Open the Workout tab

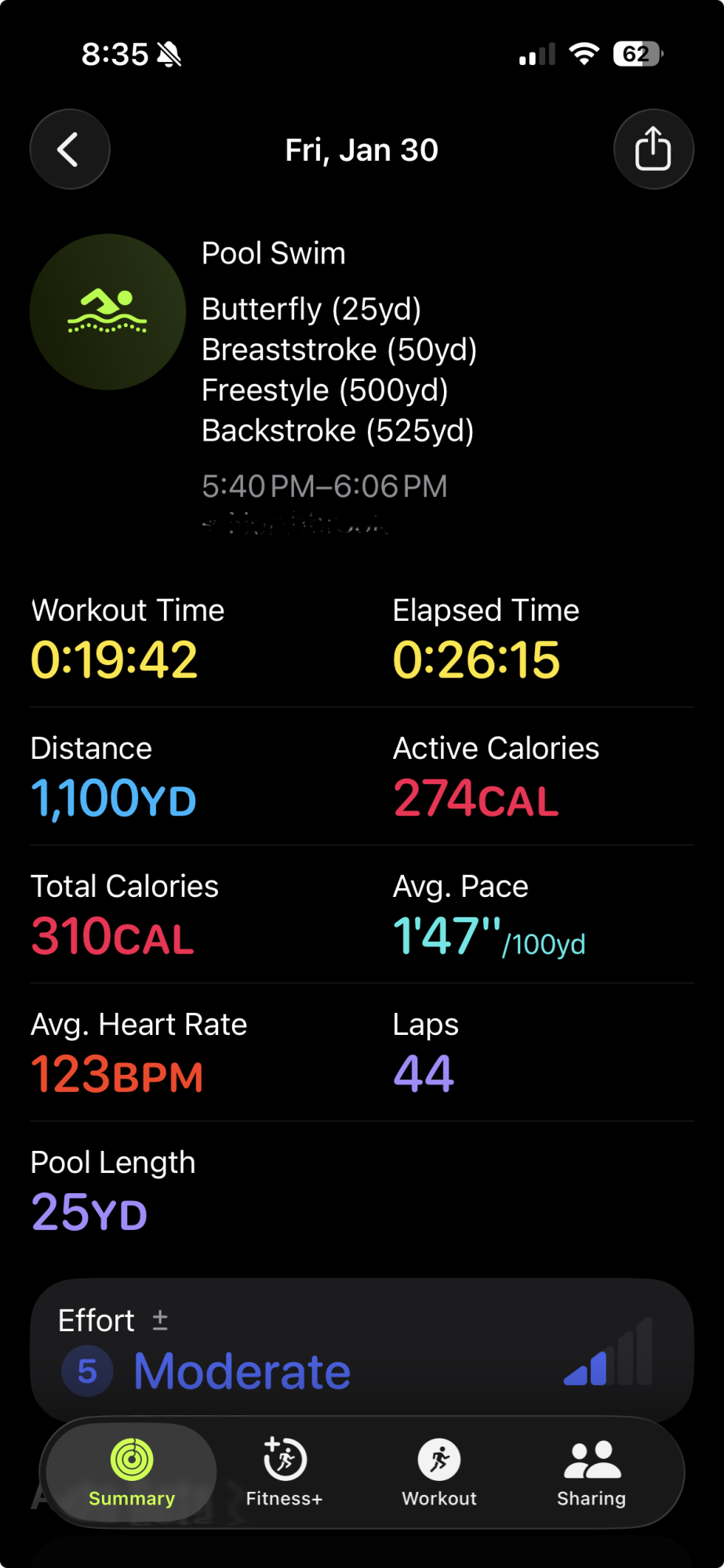[x=439, y=1472]
